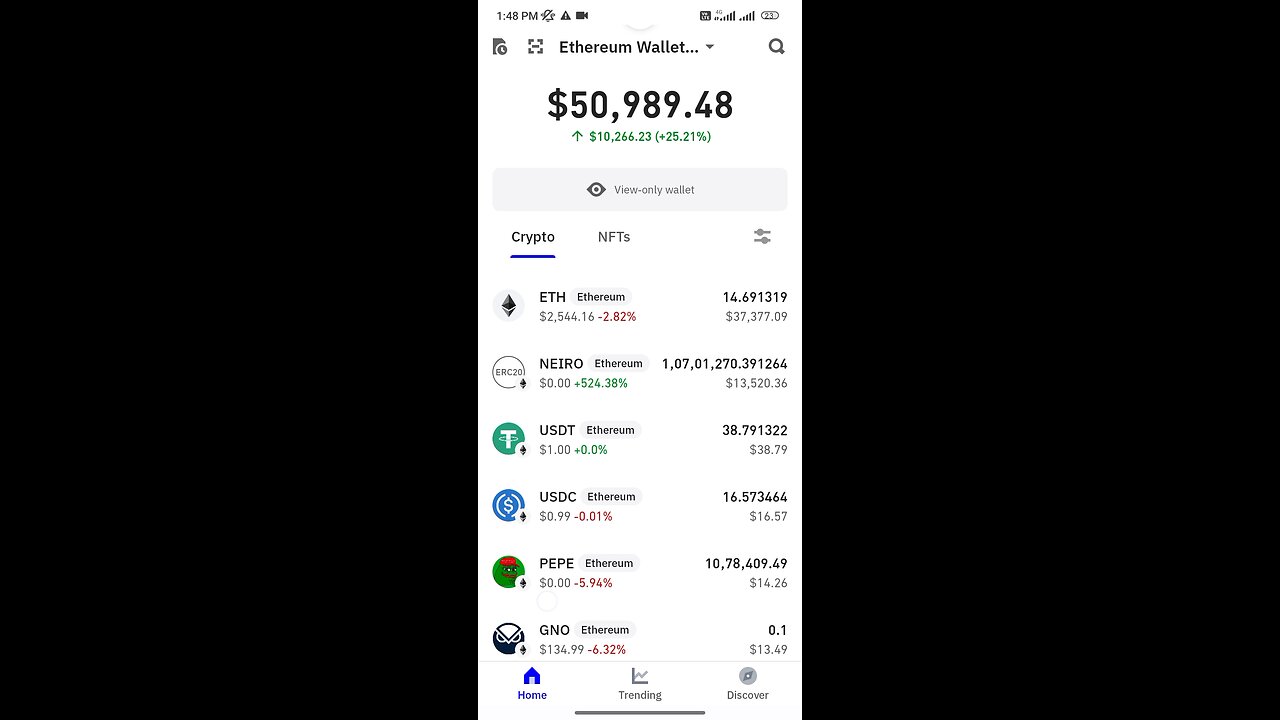
Task: Open token filter settings
Action: pyautogui.click(x=762, y=237)
